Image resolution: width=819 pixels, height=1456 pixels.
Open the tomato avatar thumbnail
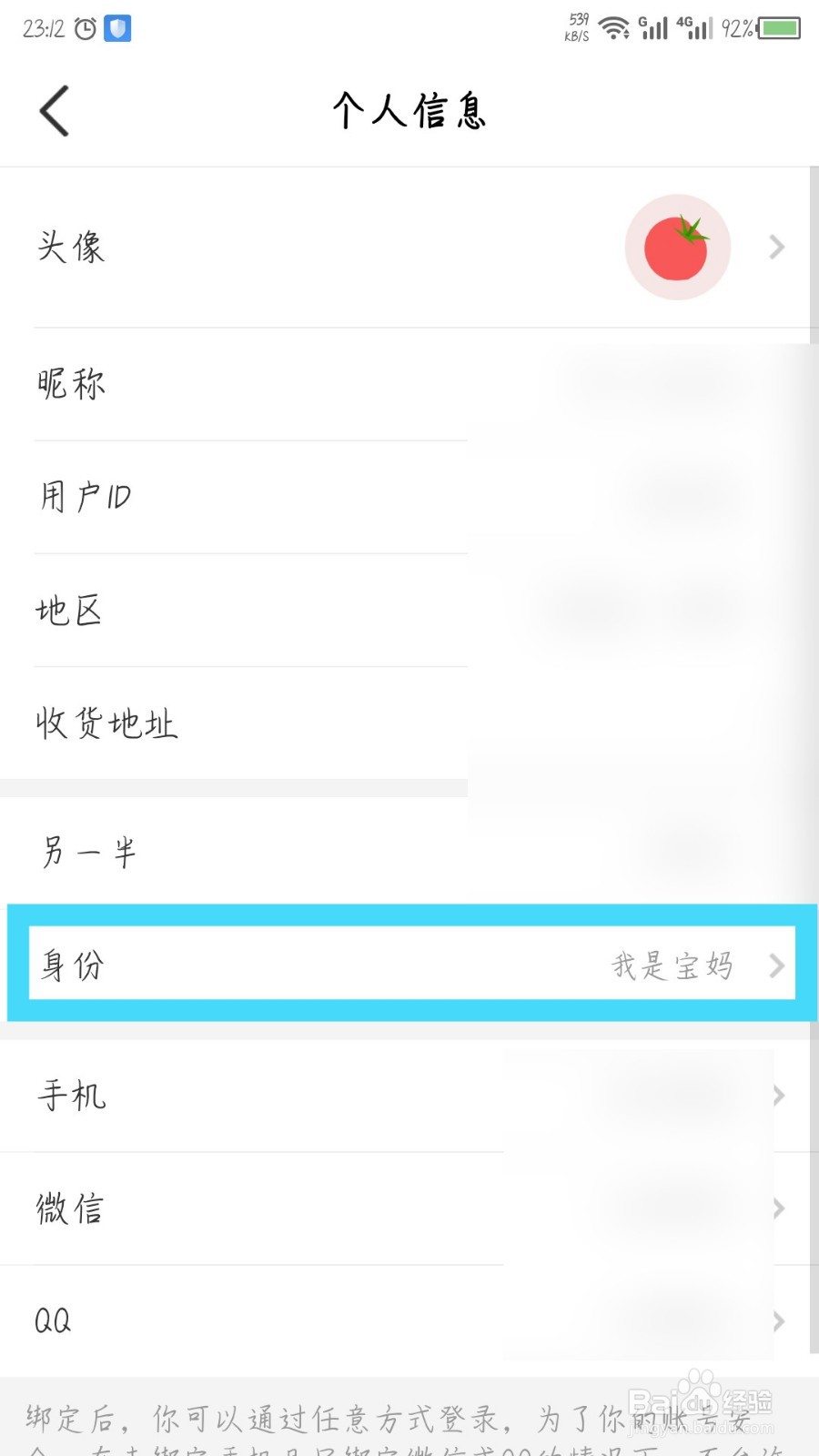click(x=677, y=247)
